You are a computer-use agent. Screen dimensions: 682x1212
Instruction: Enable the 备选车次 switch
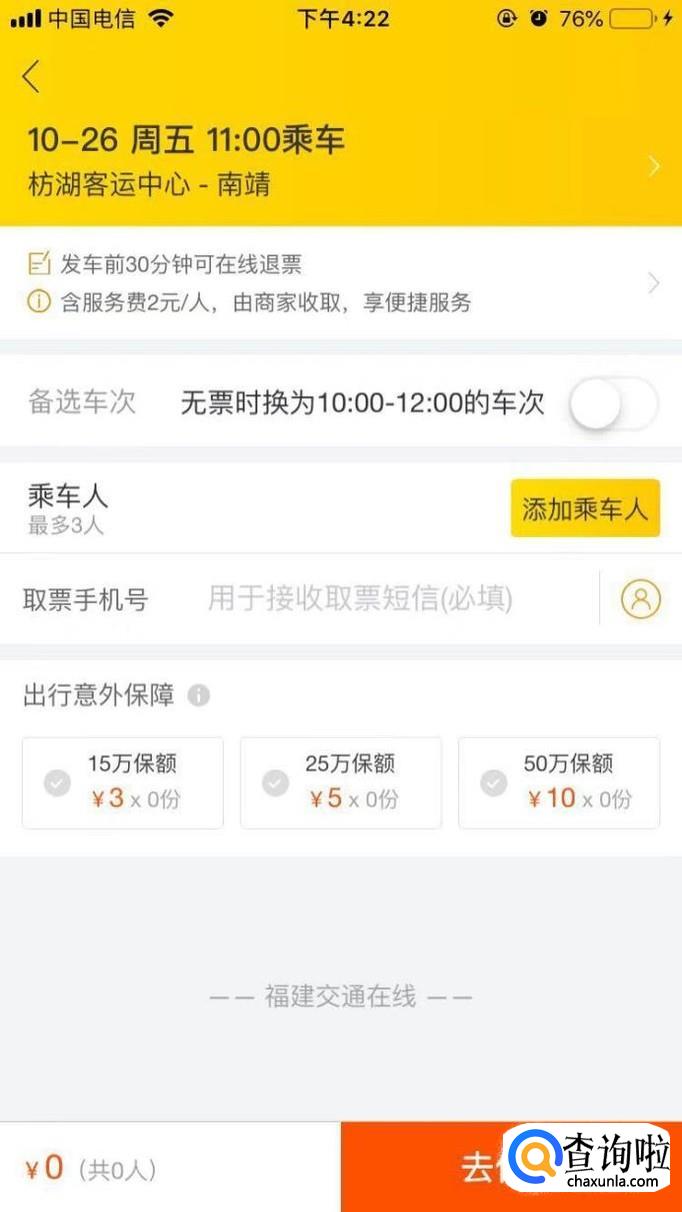coord(612,404)
